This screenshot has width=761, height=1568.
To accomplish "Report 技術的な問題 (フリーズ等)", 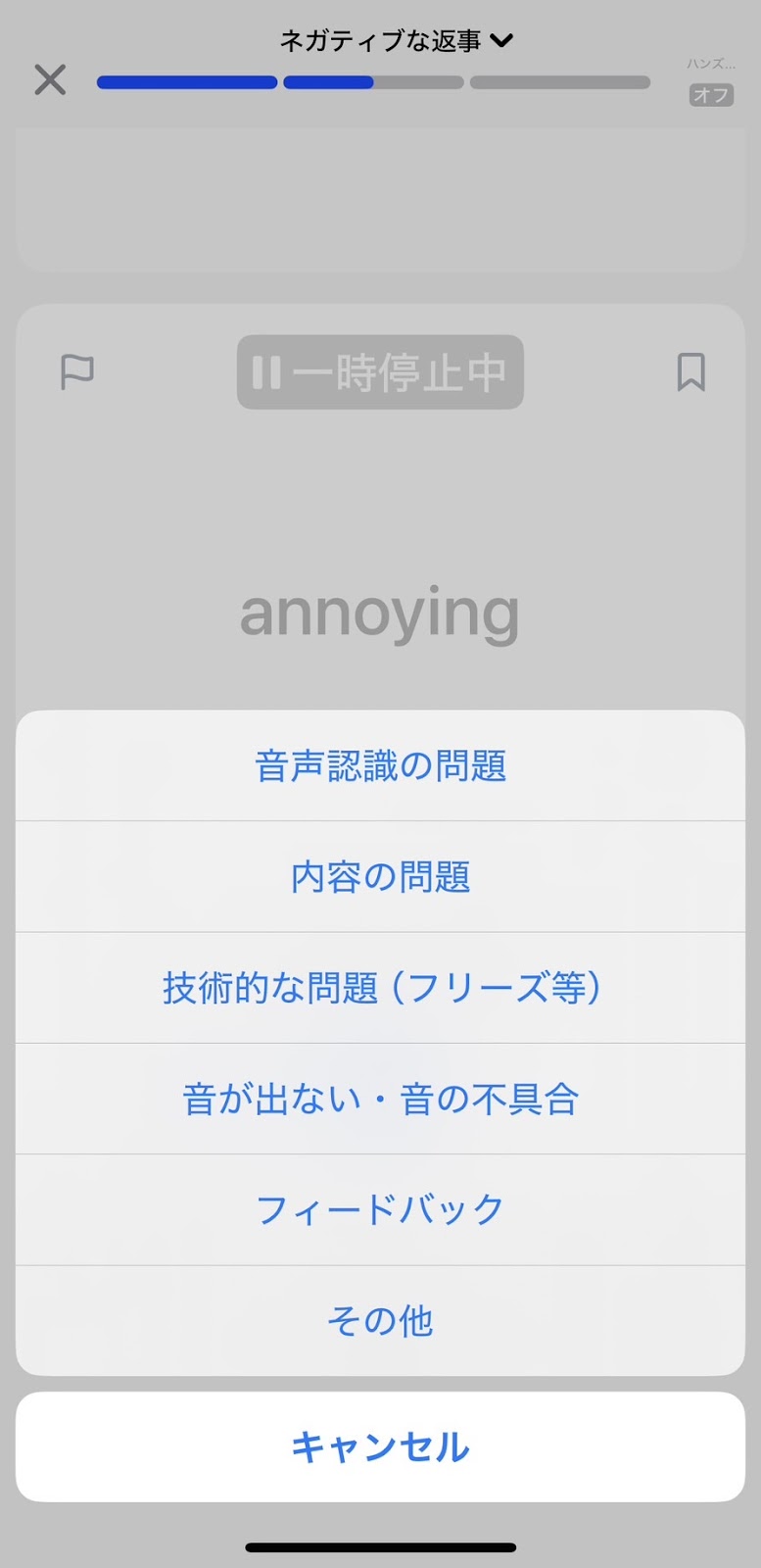I will tap(380, 987).
